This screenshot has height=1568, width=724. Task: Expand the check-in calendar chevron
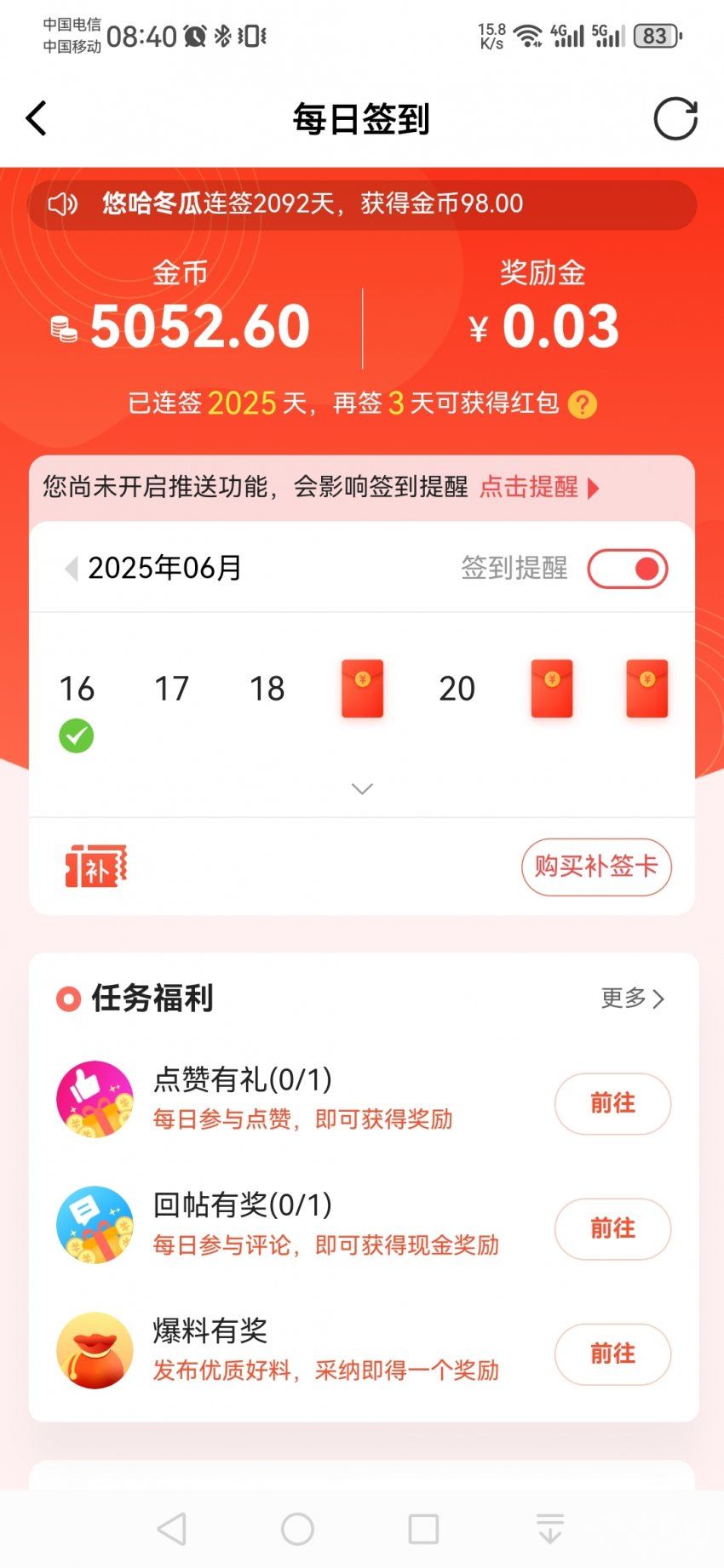coord(362,789)
